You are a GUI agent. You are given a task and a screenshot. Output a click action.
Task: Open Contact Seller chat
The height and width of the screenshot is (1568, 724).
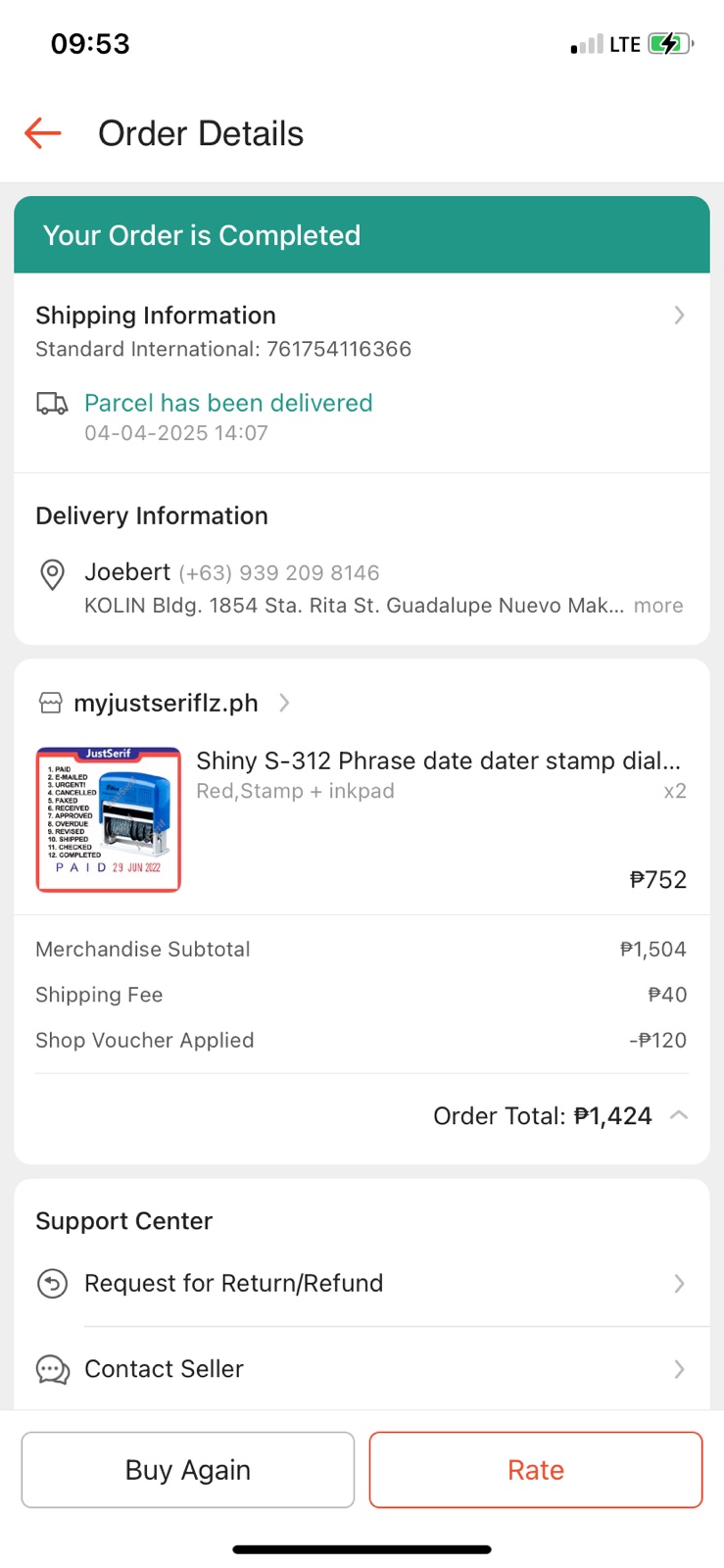click(361, 1369)
